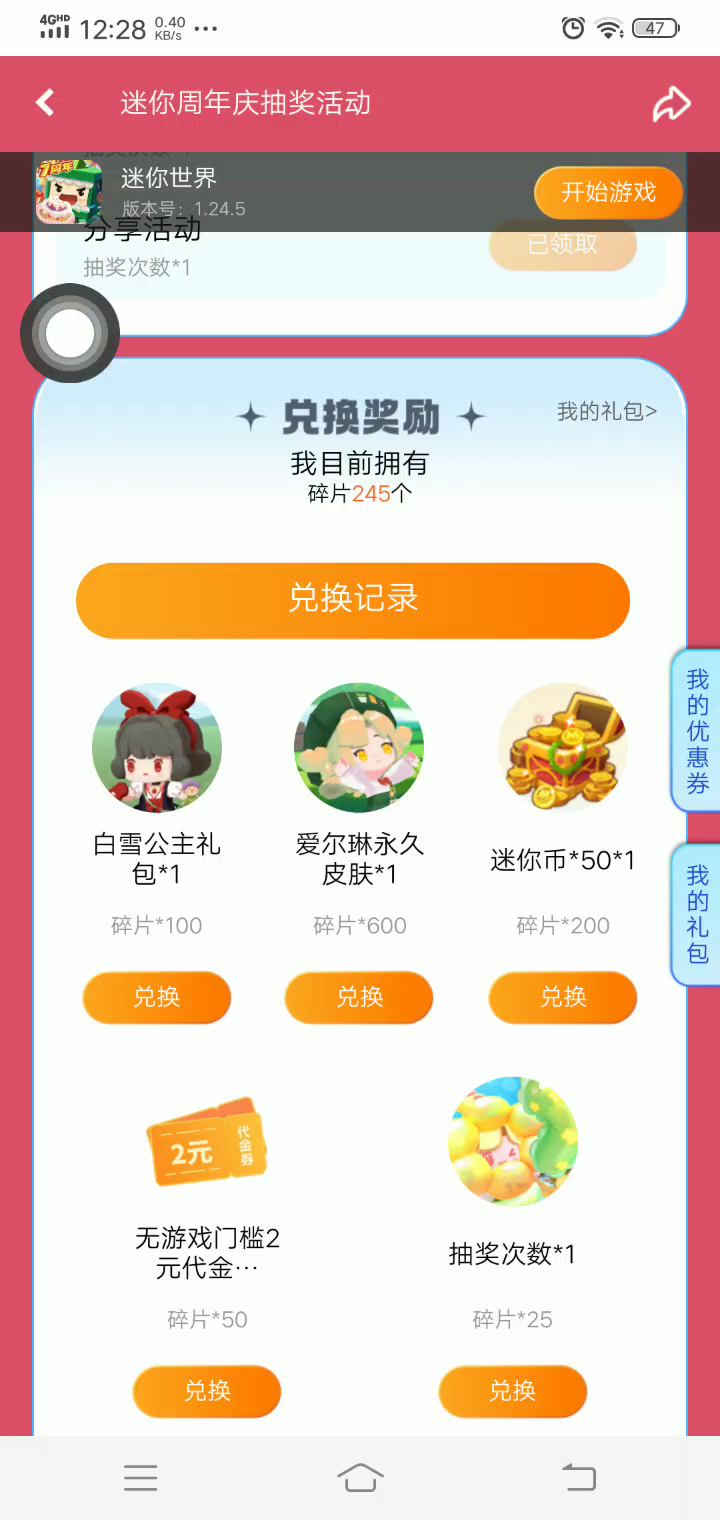This screenshot has width=720, height=1520.
Task: Exchange fragments for 抽奖次数*1
Action: pos(512,1391)
